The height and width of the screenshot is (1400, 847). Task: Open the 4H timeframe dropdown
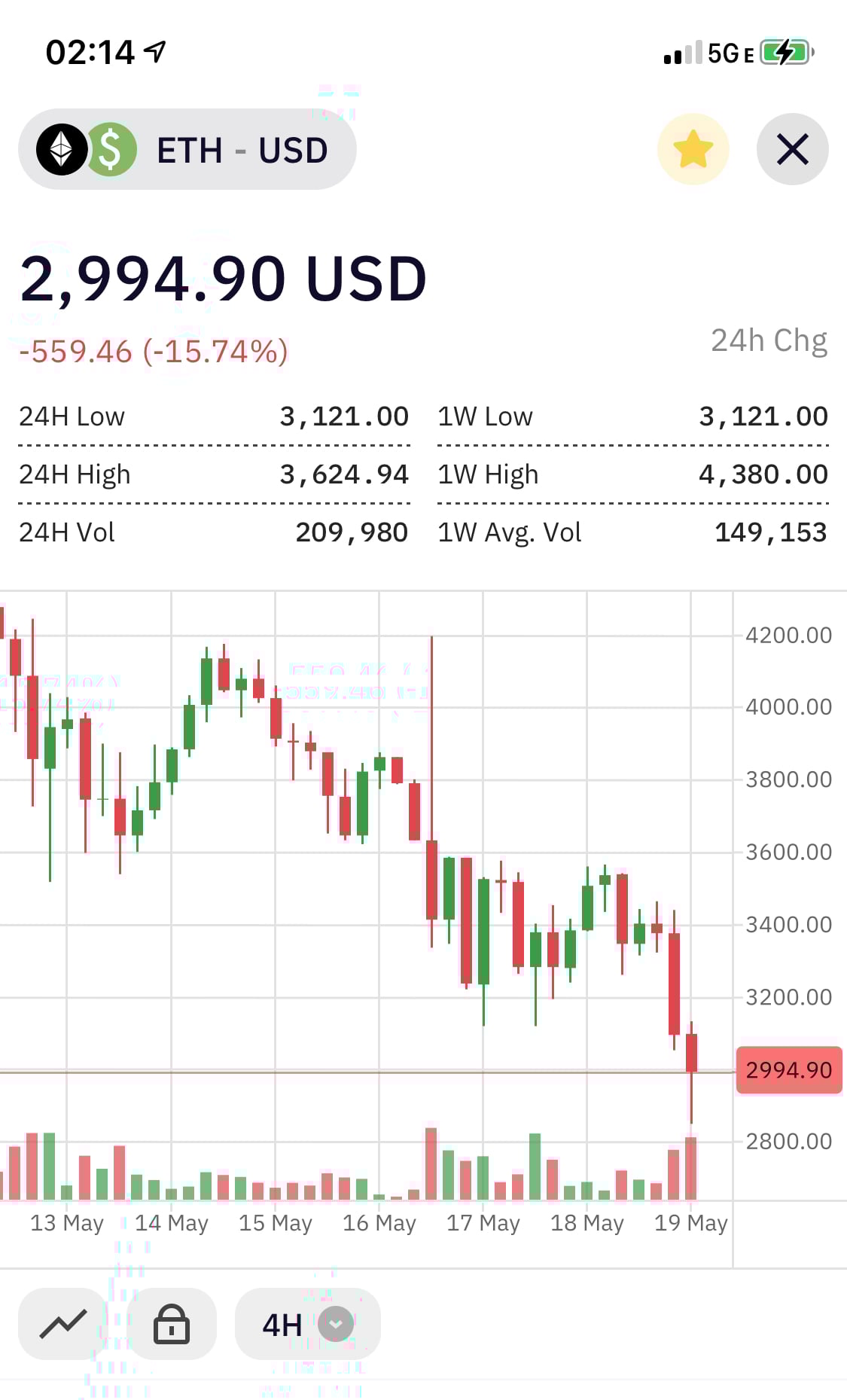[307, 1324]
